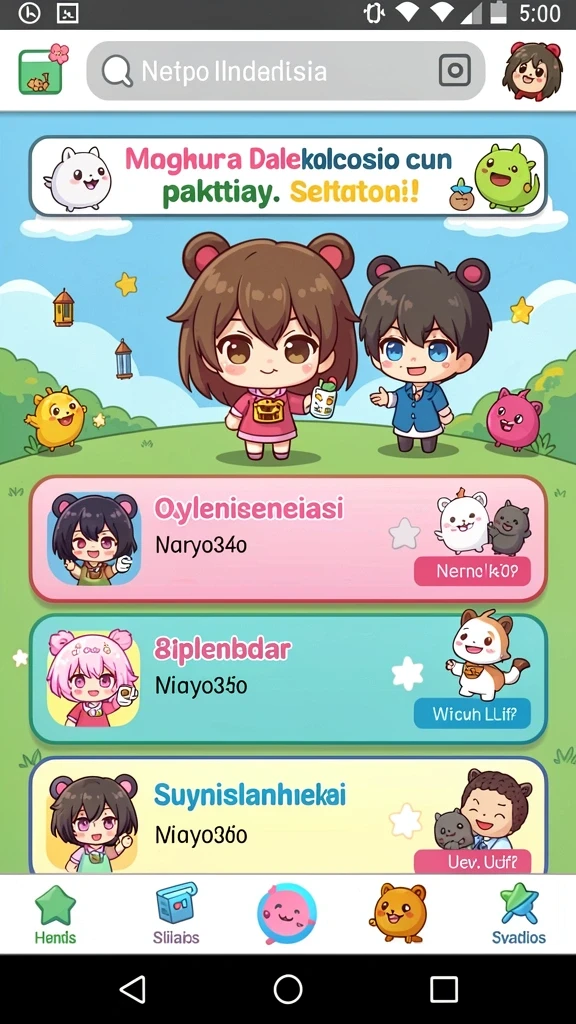Tap the camera icon in search bar
Viewport: 576px width, 1024px height.
pos(455,71)
